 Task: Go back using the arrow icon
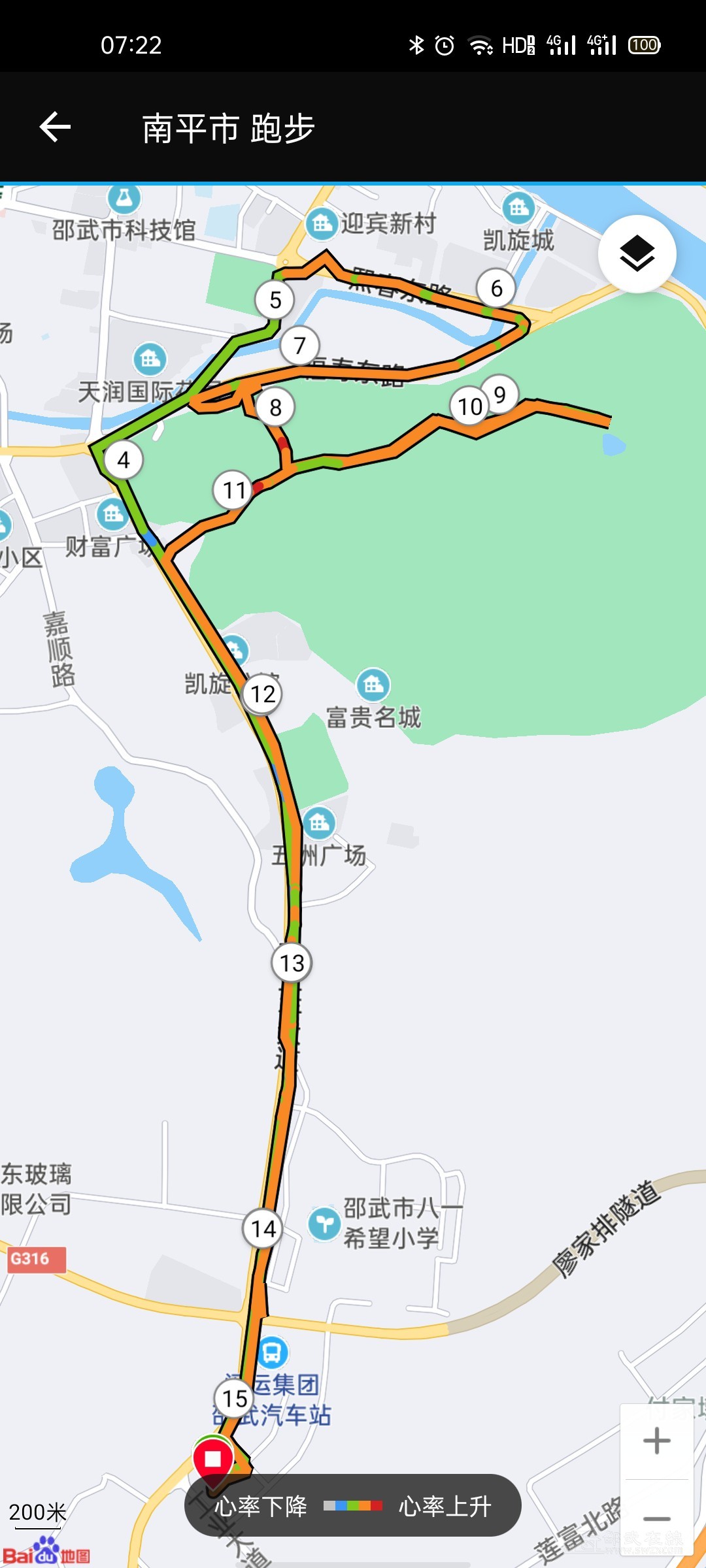(55, 127)
